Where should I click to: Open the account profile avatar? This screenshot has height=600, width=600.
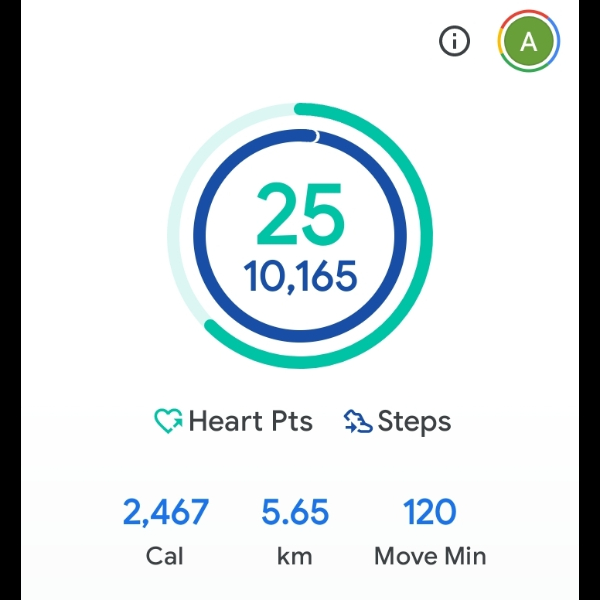point(529,42)
